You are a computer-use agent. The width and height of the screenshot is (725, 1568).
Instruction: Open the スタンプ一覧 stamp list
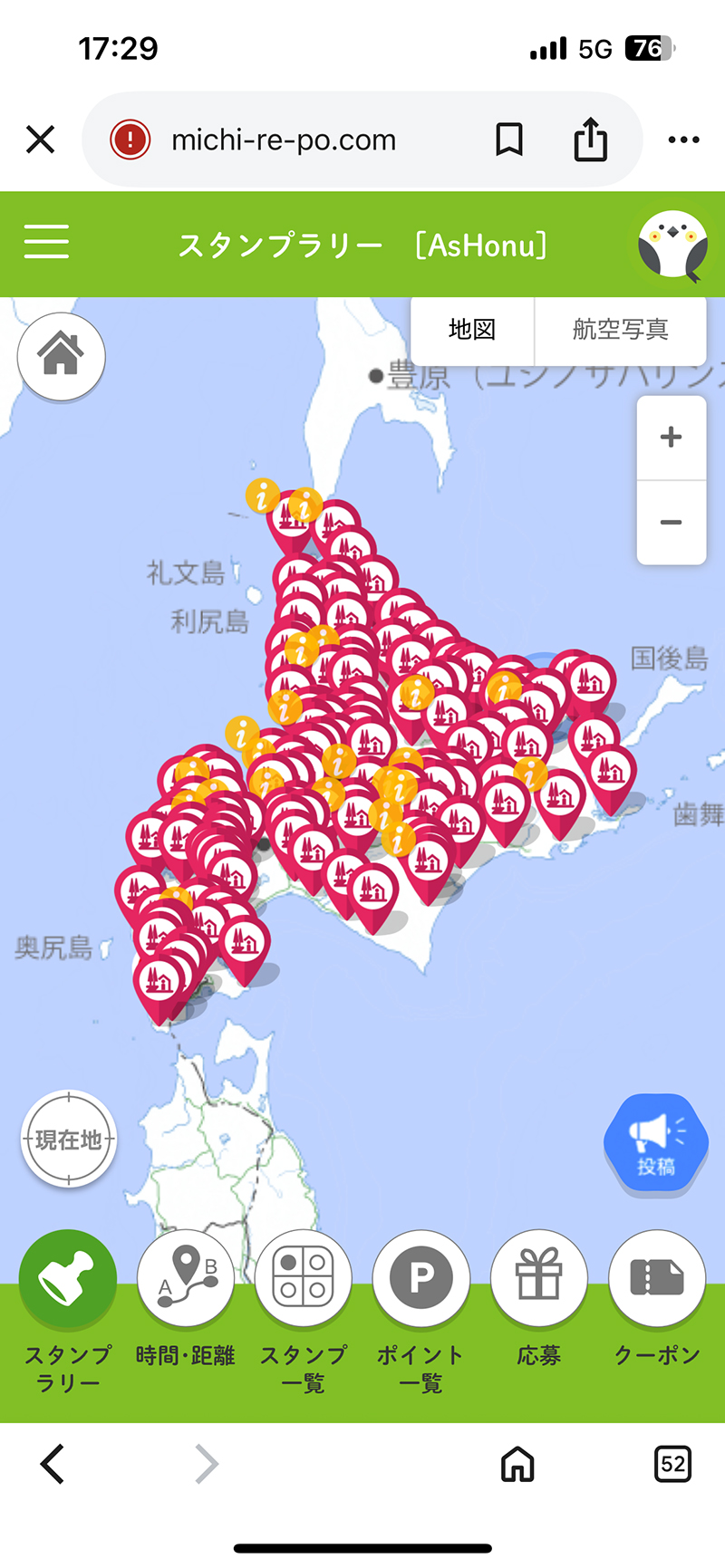pyautogui.click(x=303, y=1277)
